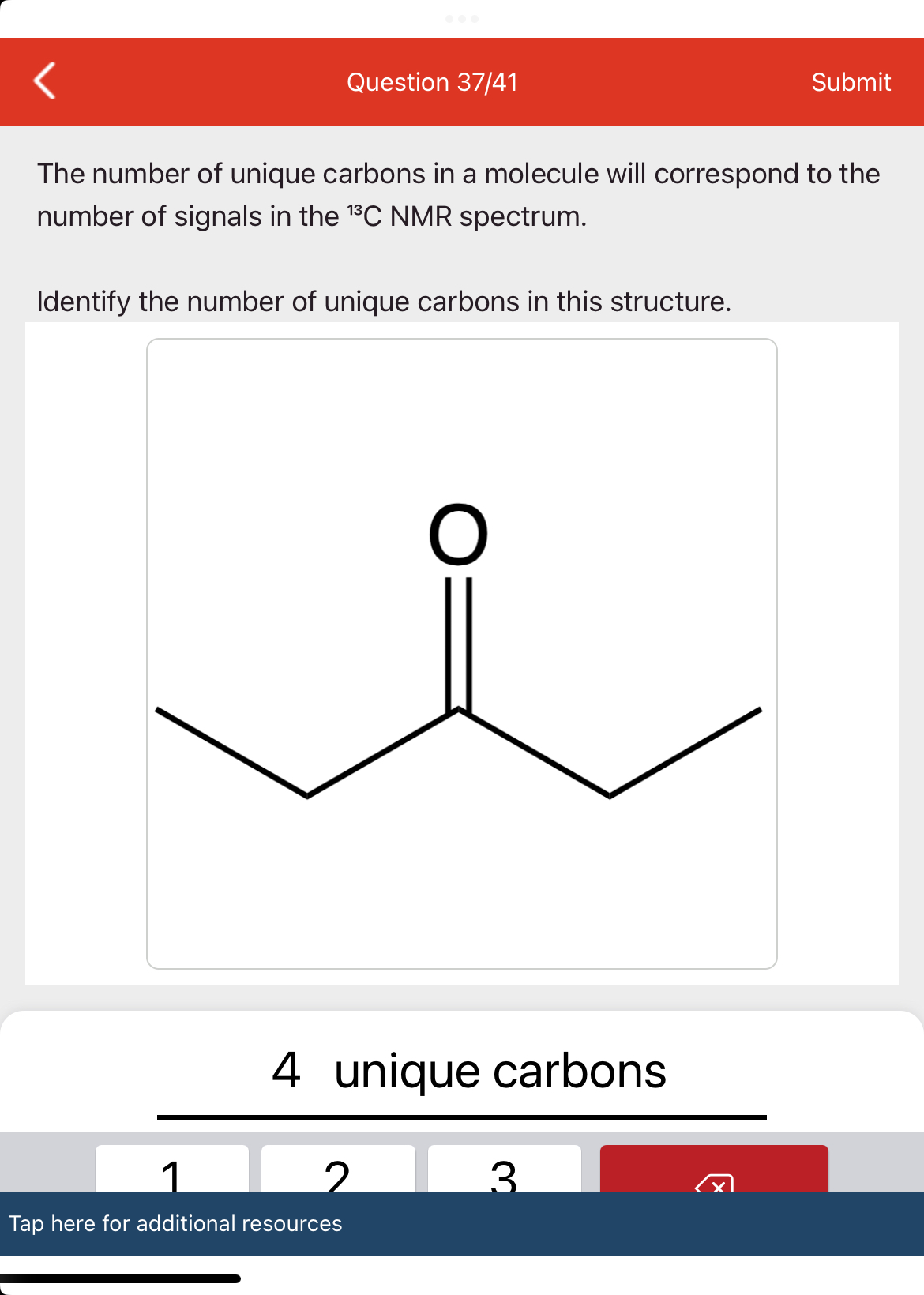Tap the right methyl chain of the molecule
The width and height of the screenshot is (924, 1295).
(x=687, y=750)
